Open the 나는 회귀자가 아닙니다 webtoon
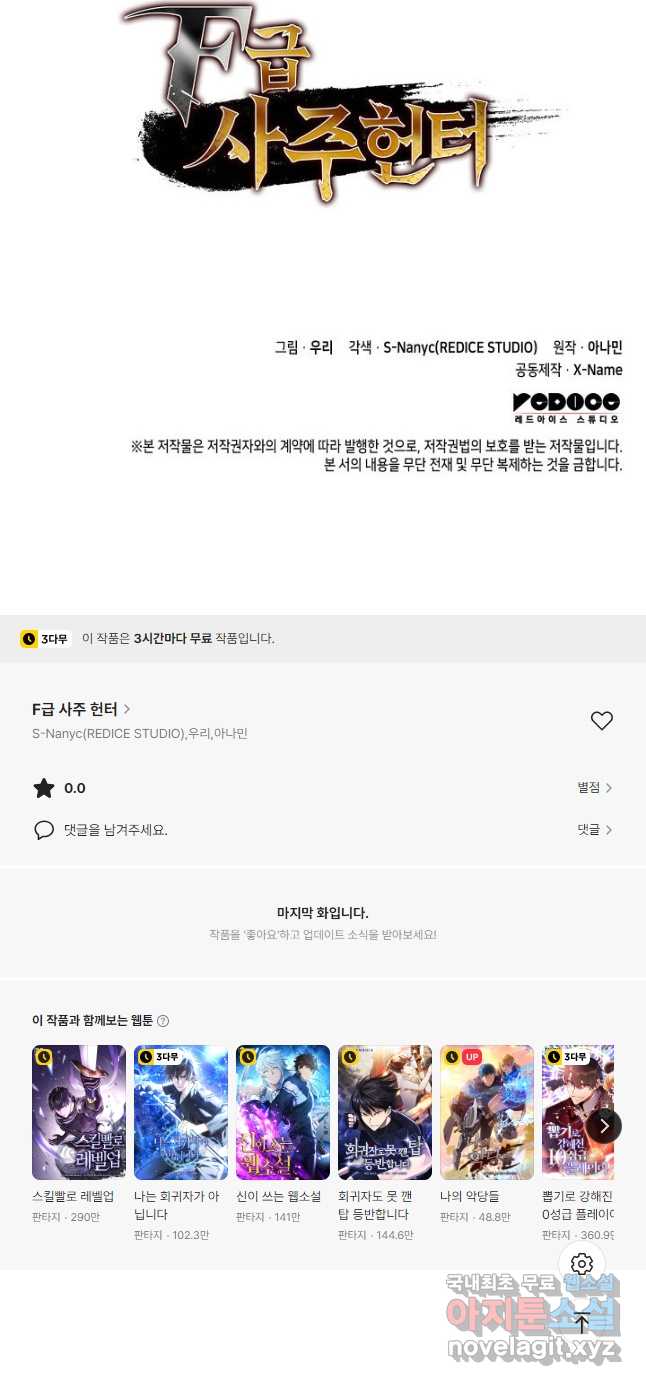This screenshot has width=646, height=1386. click(181, 1112)
